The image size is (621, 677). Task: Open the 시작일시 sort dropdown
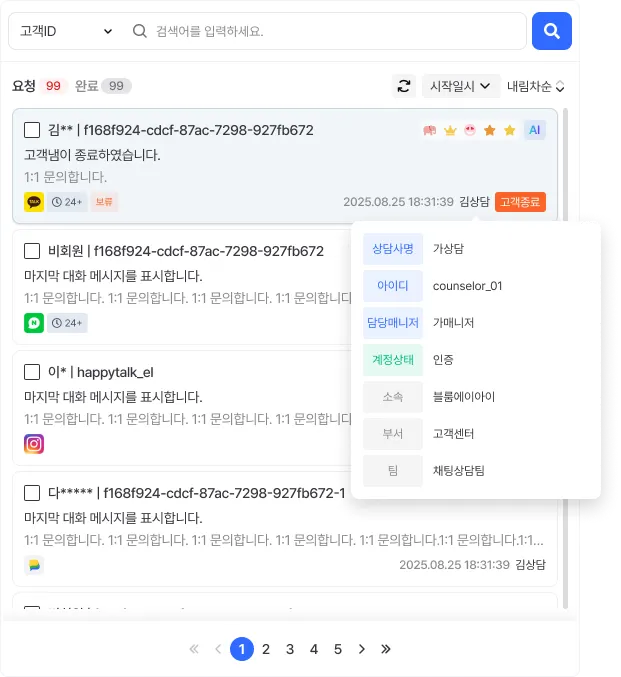tap(460, 86)
